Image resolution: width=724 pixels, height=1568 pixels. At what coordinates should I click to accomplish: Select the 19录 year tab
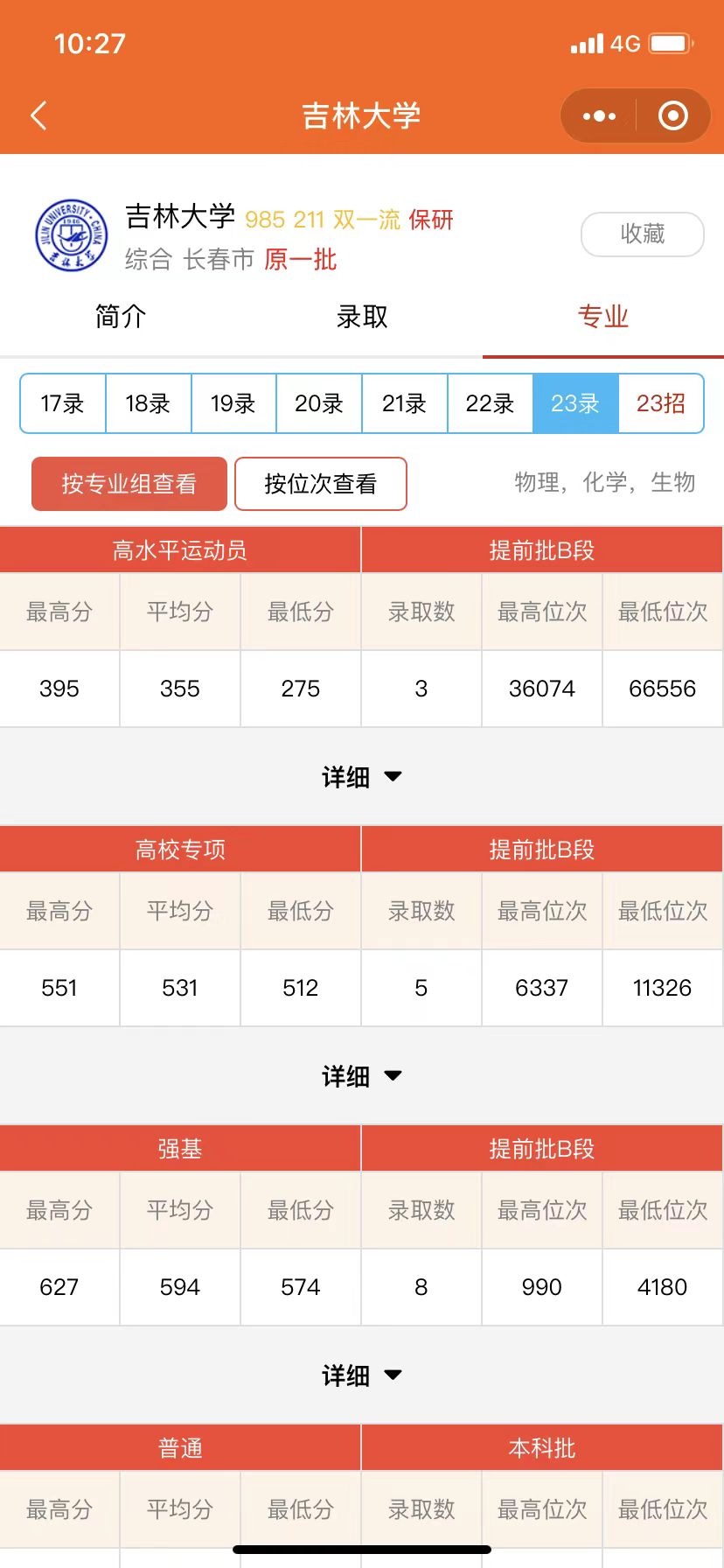[233, 403]
